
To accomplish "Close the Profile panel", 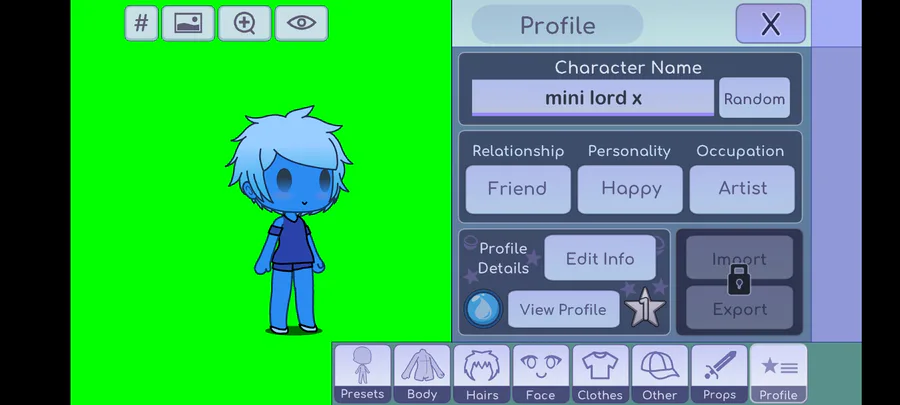I will [770, 24].
